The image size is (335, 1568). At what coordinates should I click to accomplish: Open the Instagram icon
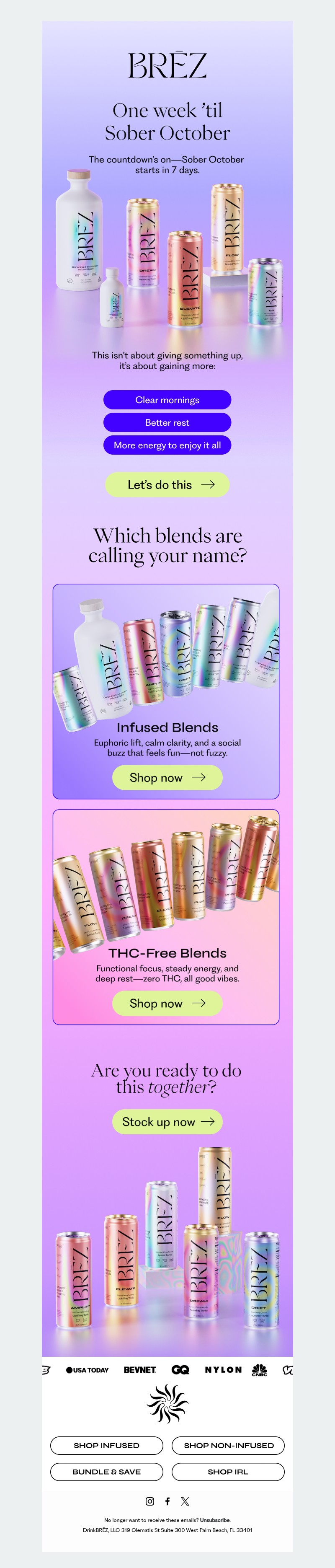pyautogui.click(x=149, y=1501)
